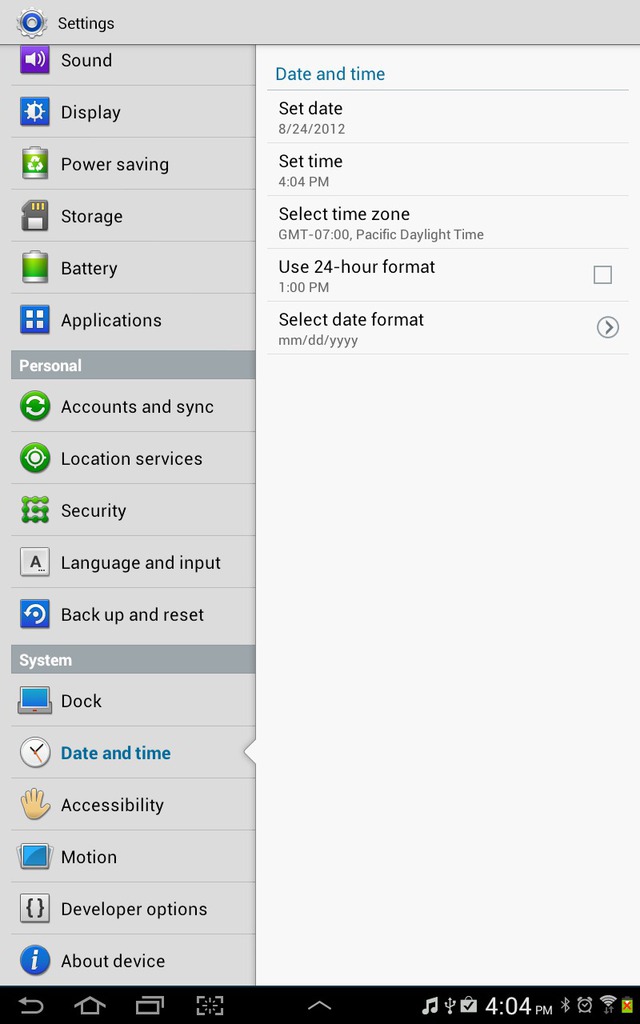Open Accounts and sync
This screenshot has width=640, height=1024.
tap(133, 406)
